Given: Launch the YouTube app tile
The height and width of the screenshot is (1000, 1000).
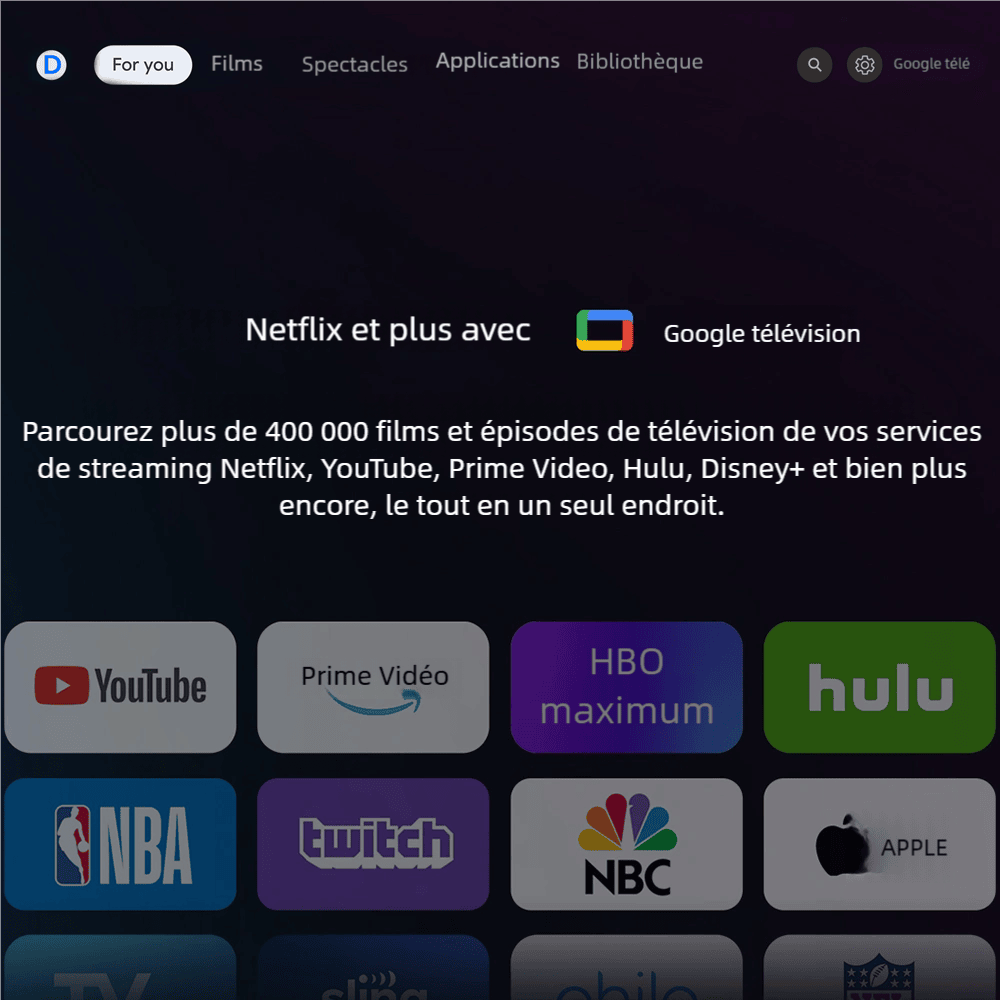Looking at the screenshot, I should click(x=120, y=687).
